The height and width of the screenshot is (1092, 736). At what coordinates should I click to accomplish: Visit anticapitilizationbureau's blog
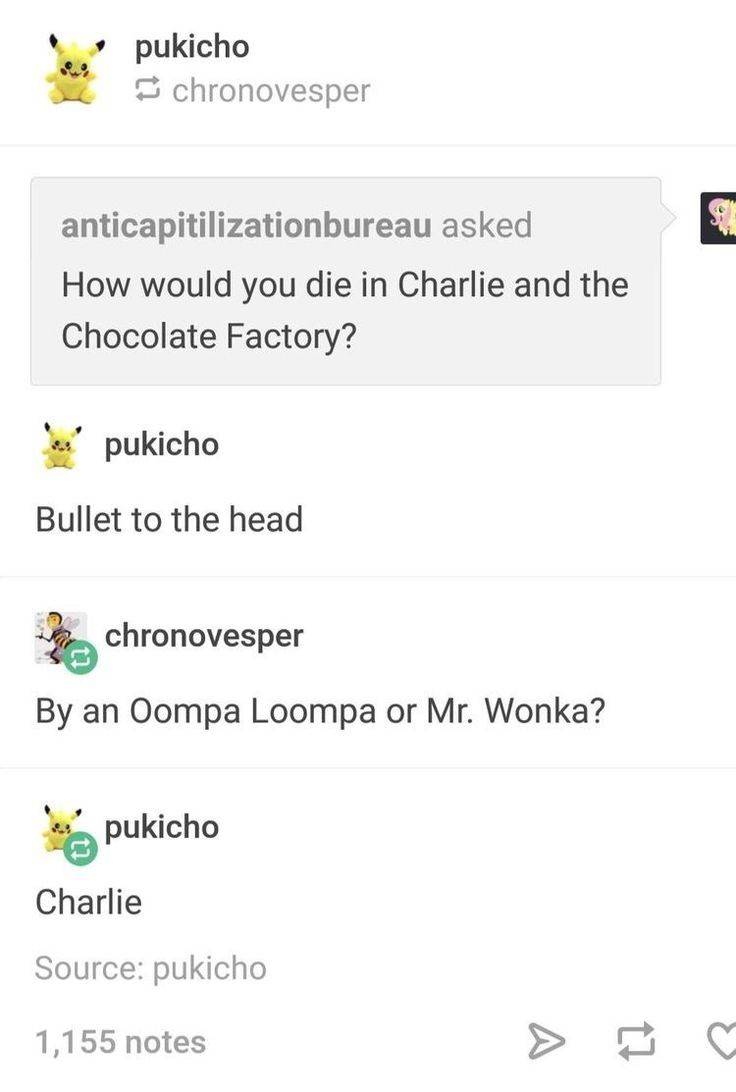tap(246, 225)
